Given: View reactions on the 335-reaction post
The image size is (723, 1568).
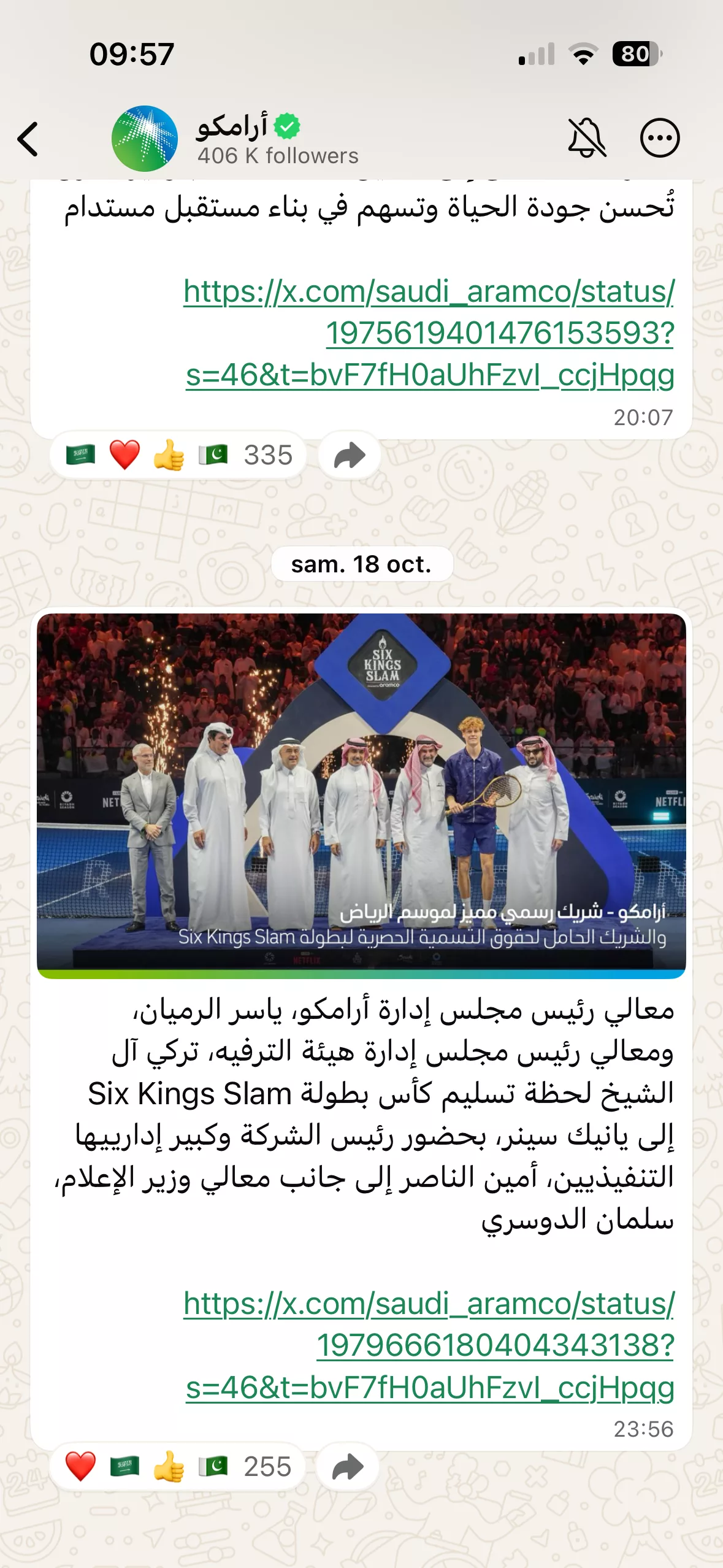Looking at the screenshot, I should pos(178,455).
